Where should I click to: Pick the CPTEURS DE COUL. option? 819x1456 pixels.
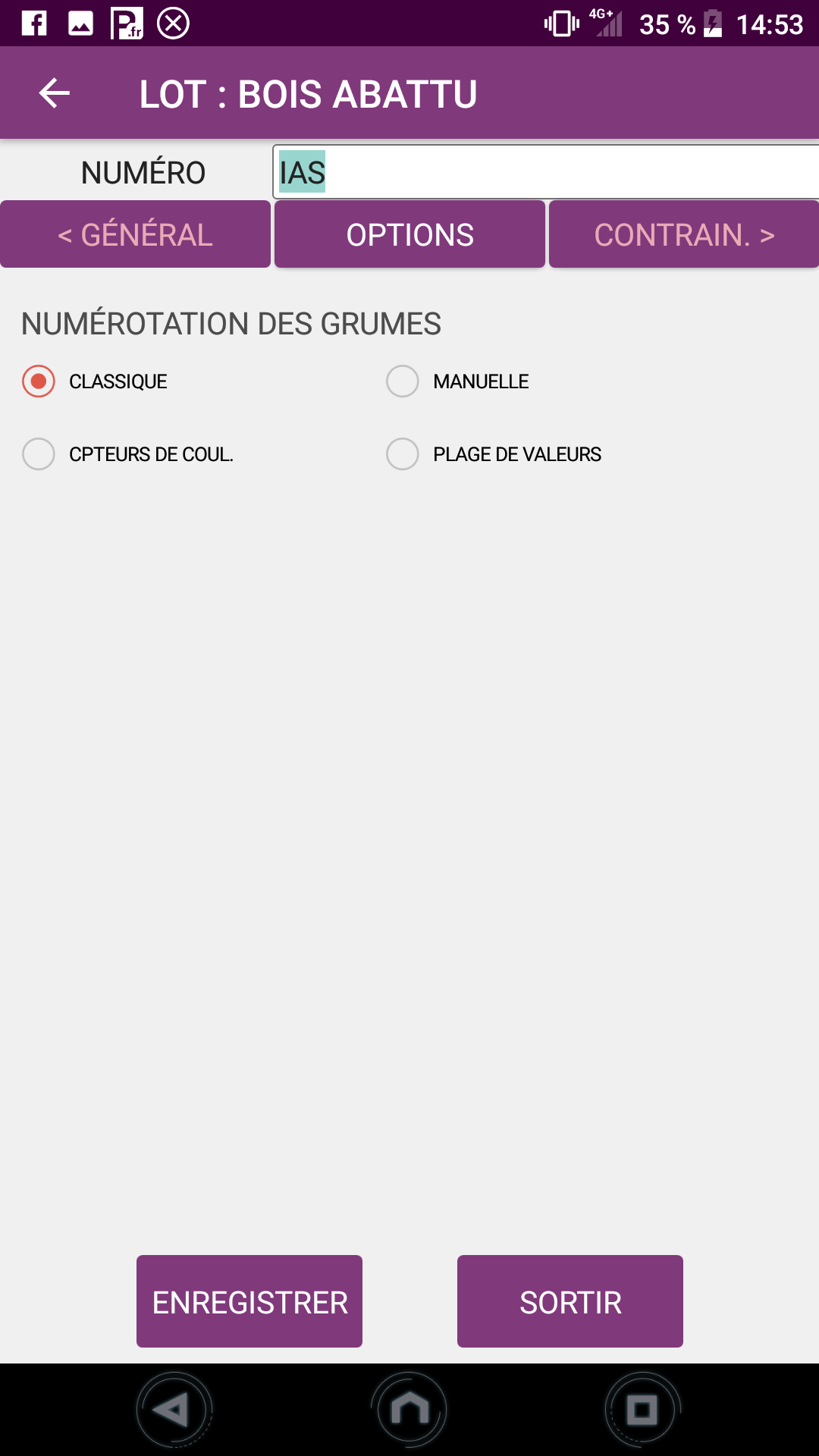[x=127, y=454]
